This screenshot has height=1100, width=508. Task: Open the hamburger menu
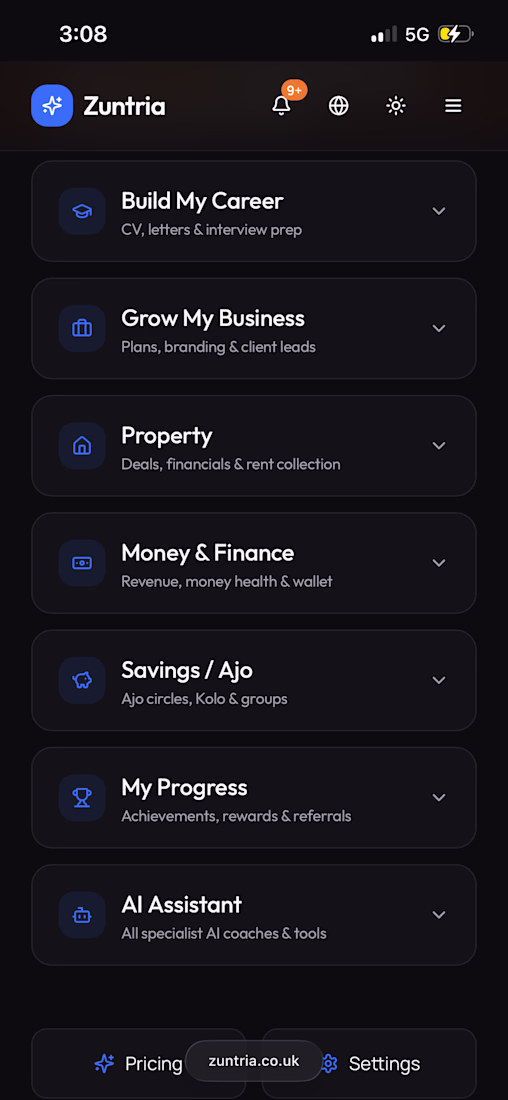click(x=453, y=106)
